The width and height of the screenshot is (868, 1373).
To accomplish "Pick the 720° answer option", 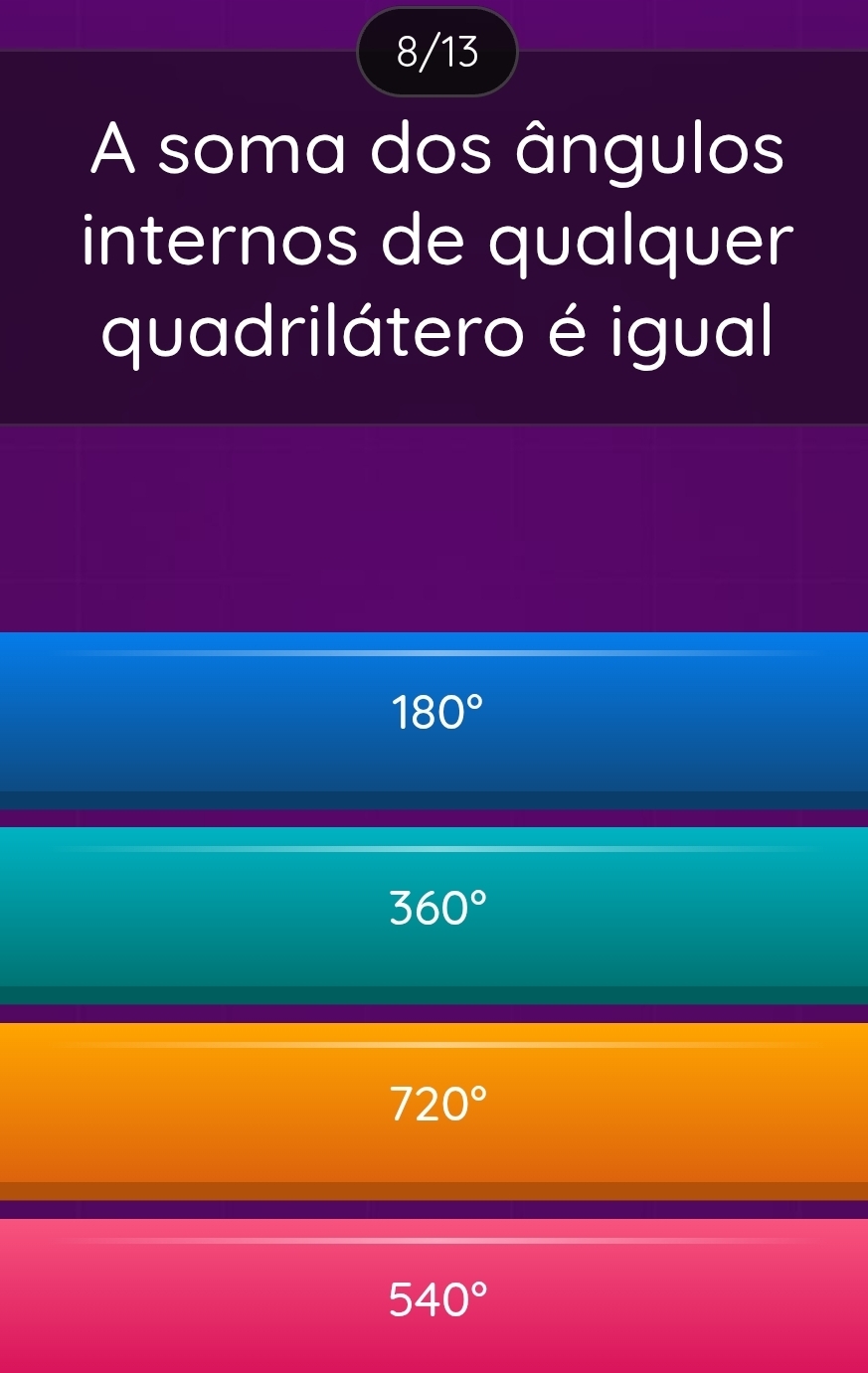I will (x=434, y=1102).
